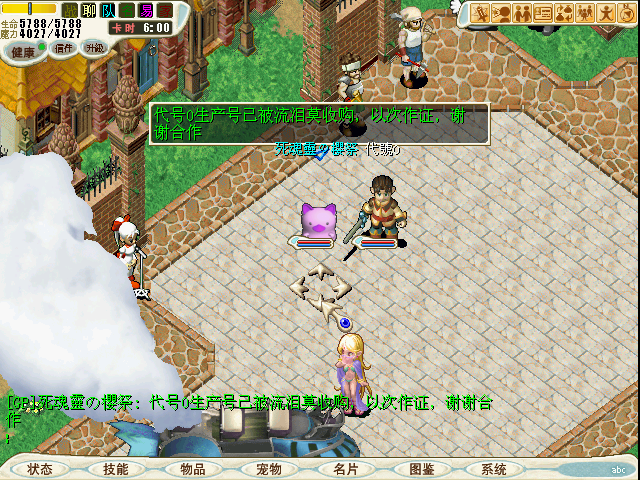Tap the duel crossed-swords icon

coord(481,13)
